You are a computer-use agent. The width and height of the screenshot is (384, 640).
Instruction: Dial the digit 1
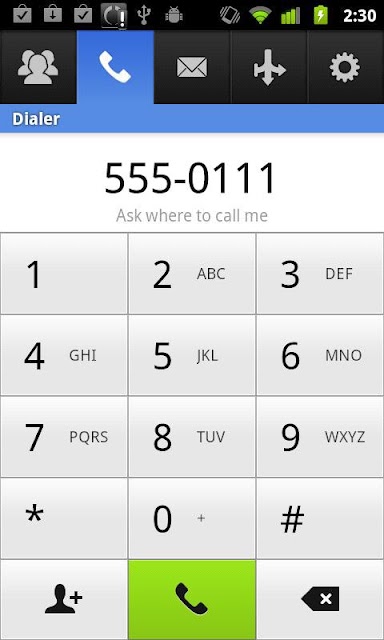[64, 273]
